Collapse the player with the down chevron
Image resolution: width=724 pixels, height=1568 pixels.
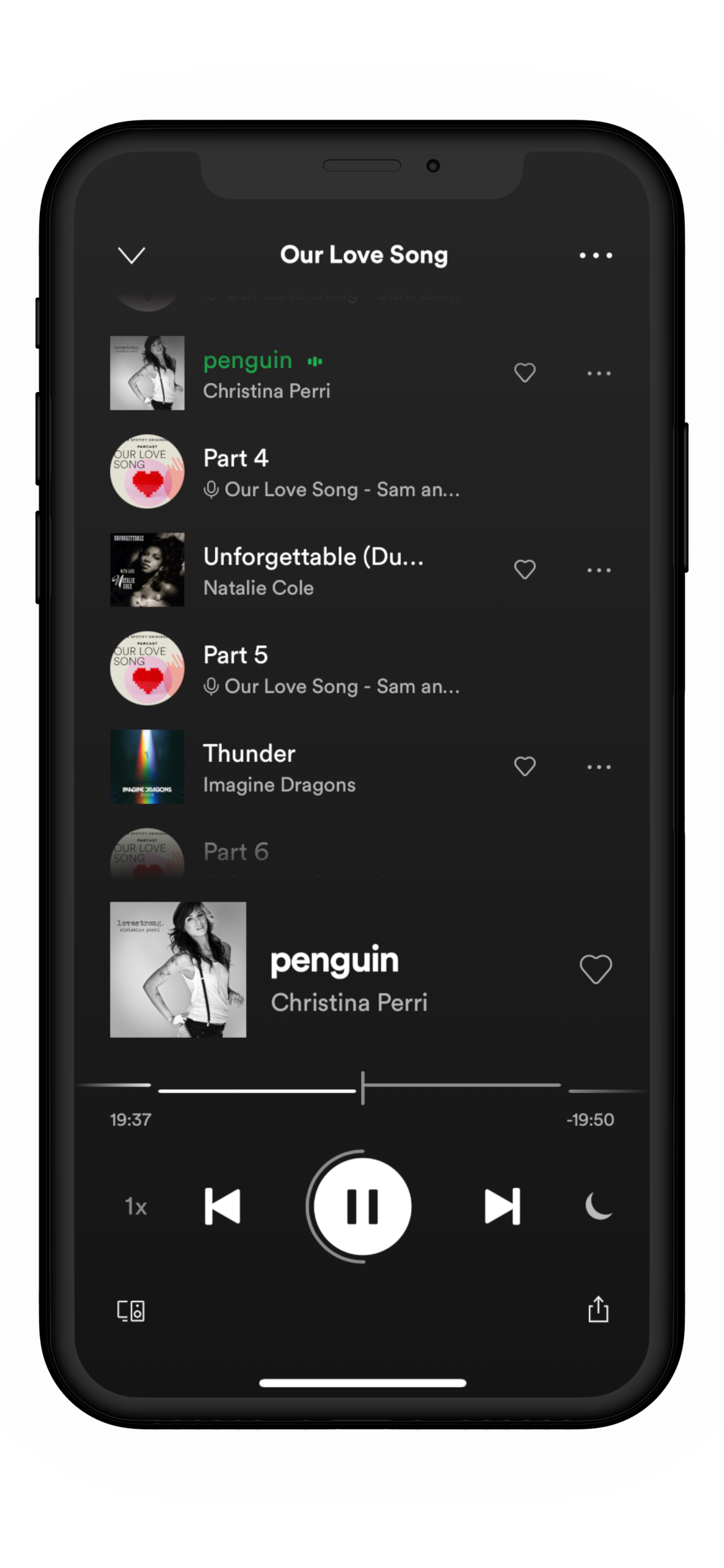point(132,255)
